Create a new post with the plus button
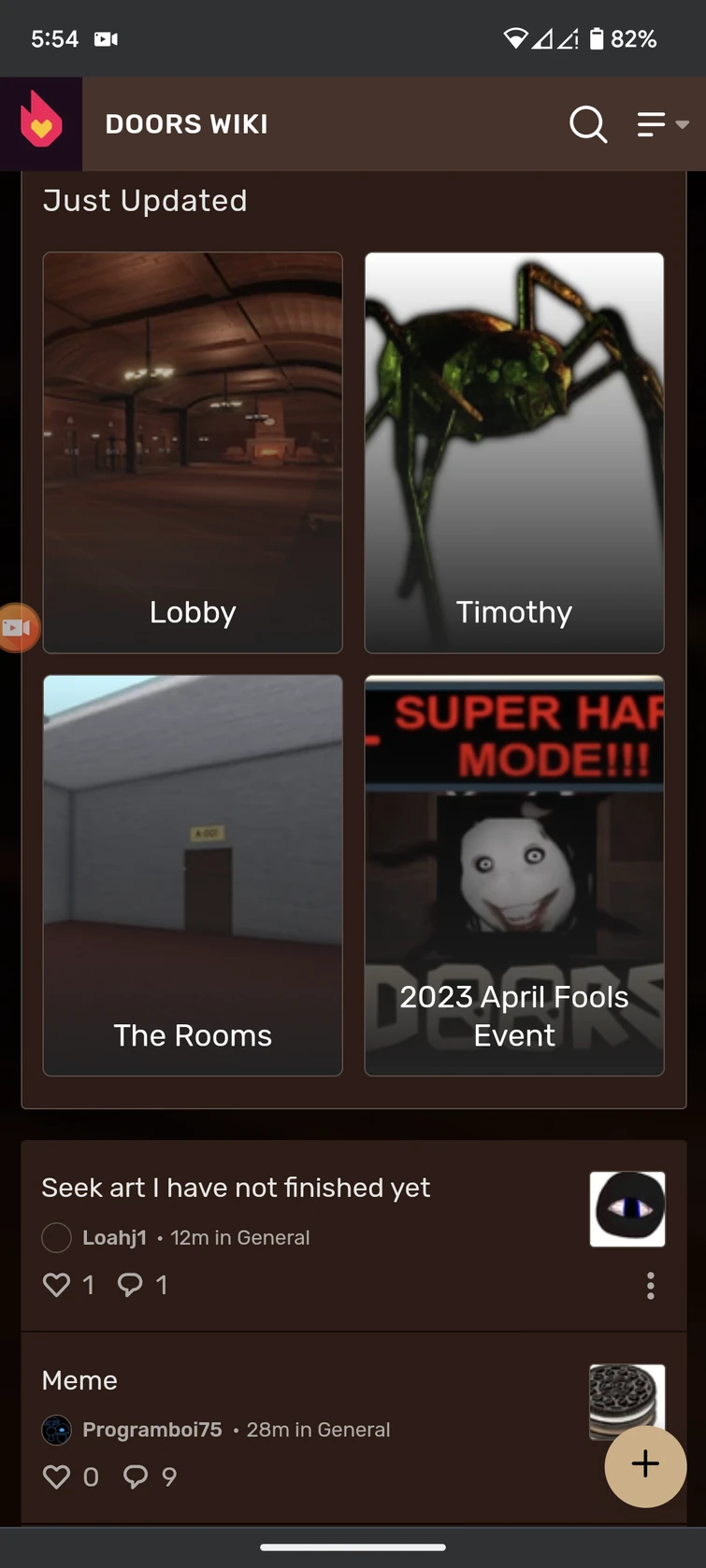This screenshot has height=1568, width=706. [x=644, y=1465]
